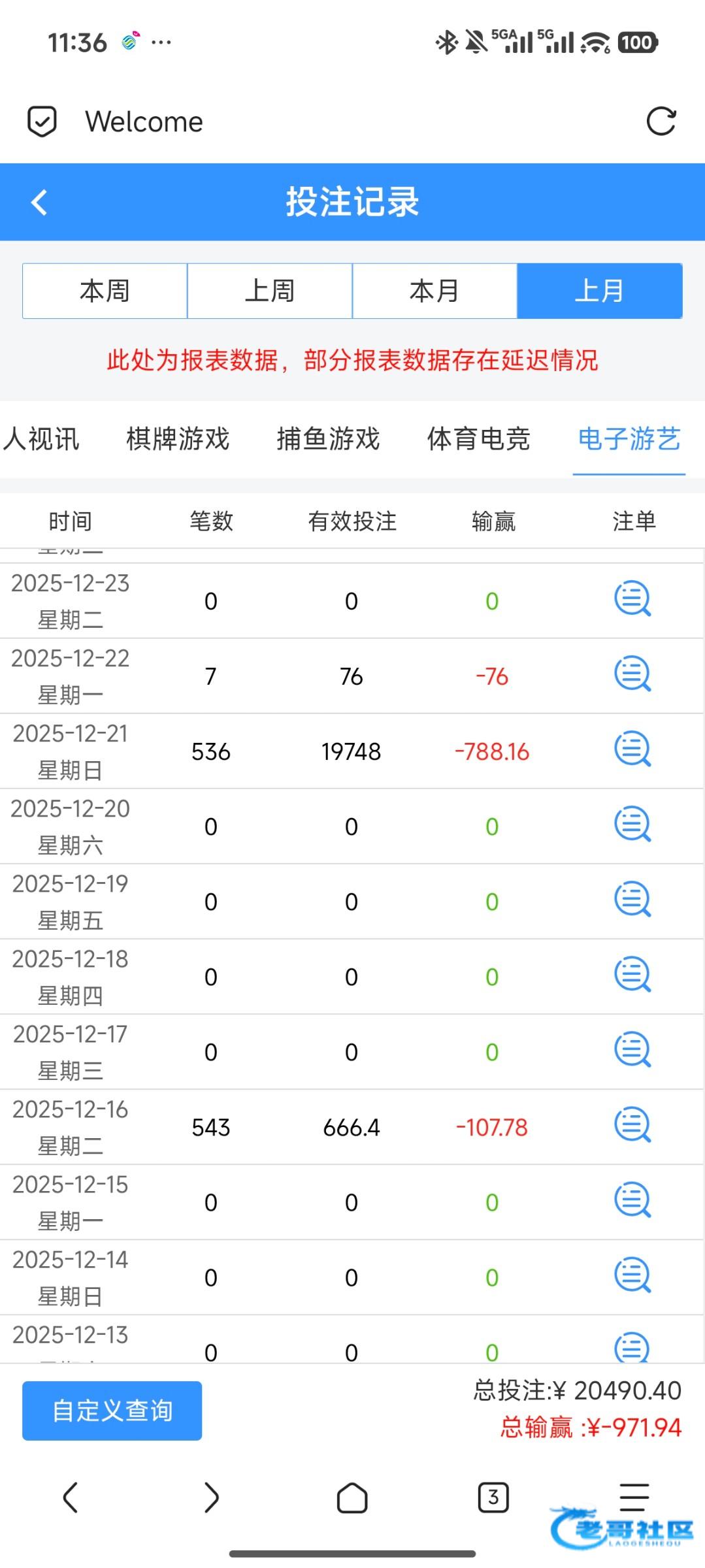This screenshot has width=705, height=1568.
Task: Tap 自定义查询 custom query button
Action: click(112, 1411)
